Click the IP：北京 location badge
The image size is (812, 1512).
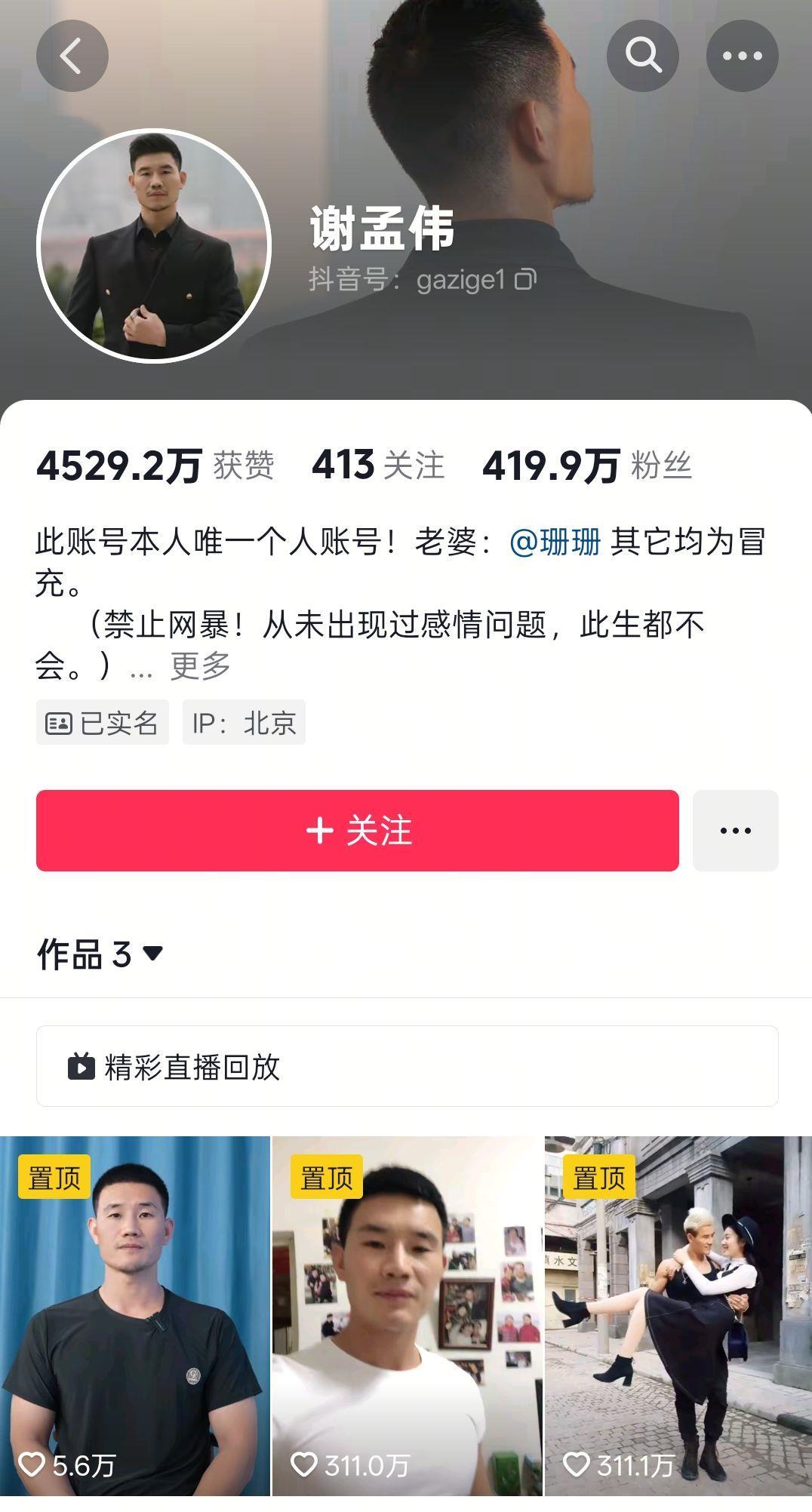point(244,722)
